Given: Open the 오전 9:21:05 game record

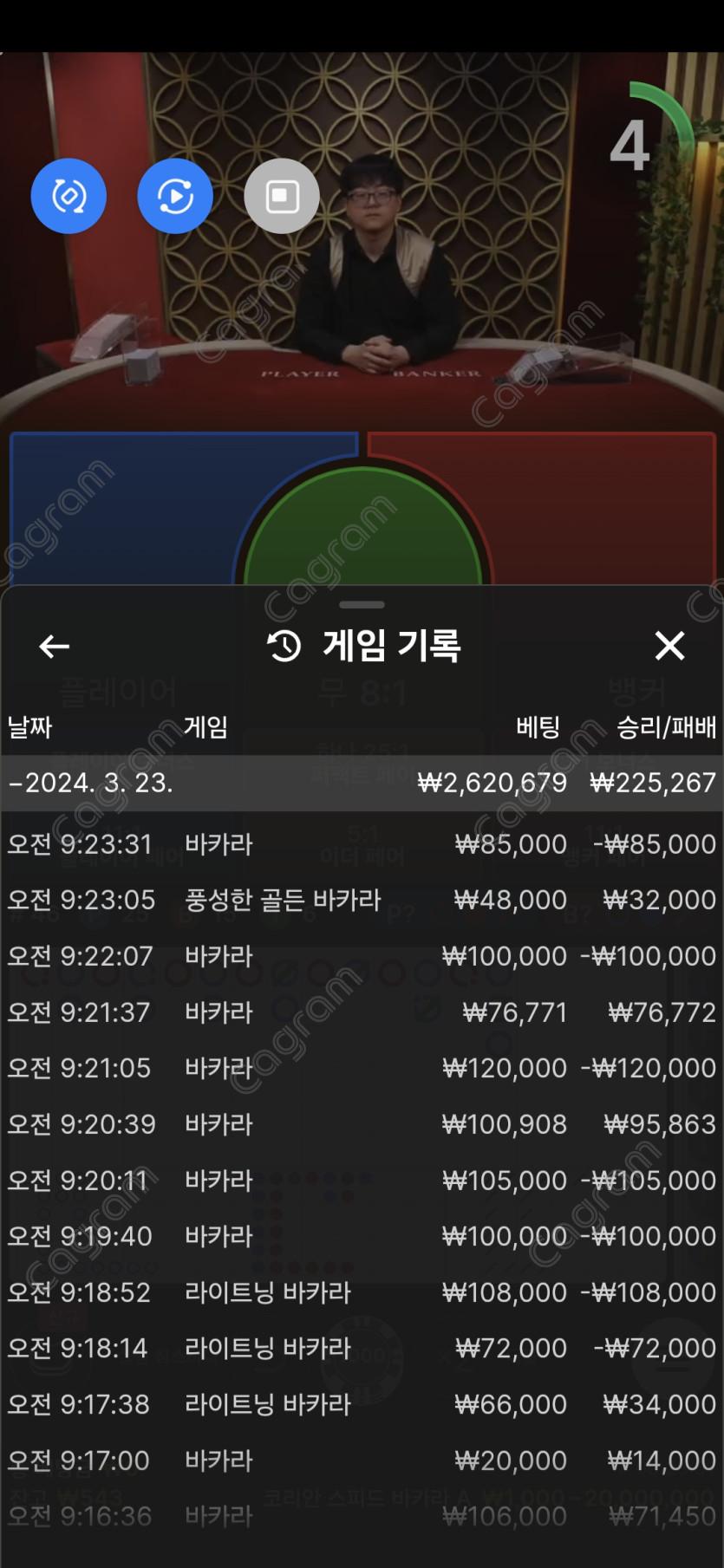Looking at the screenshot, I should [362, 1068].
